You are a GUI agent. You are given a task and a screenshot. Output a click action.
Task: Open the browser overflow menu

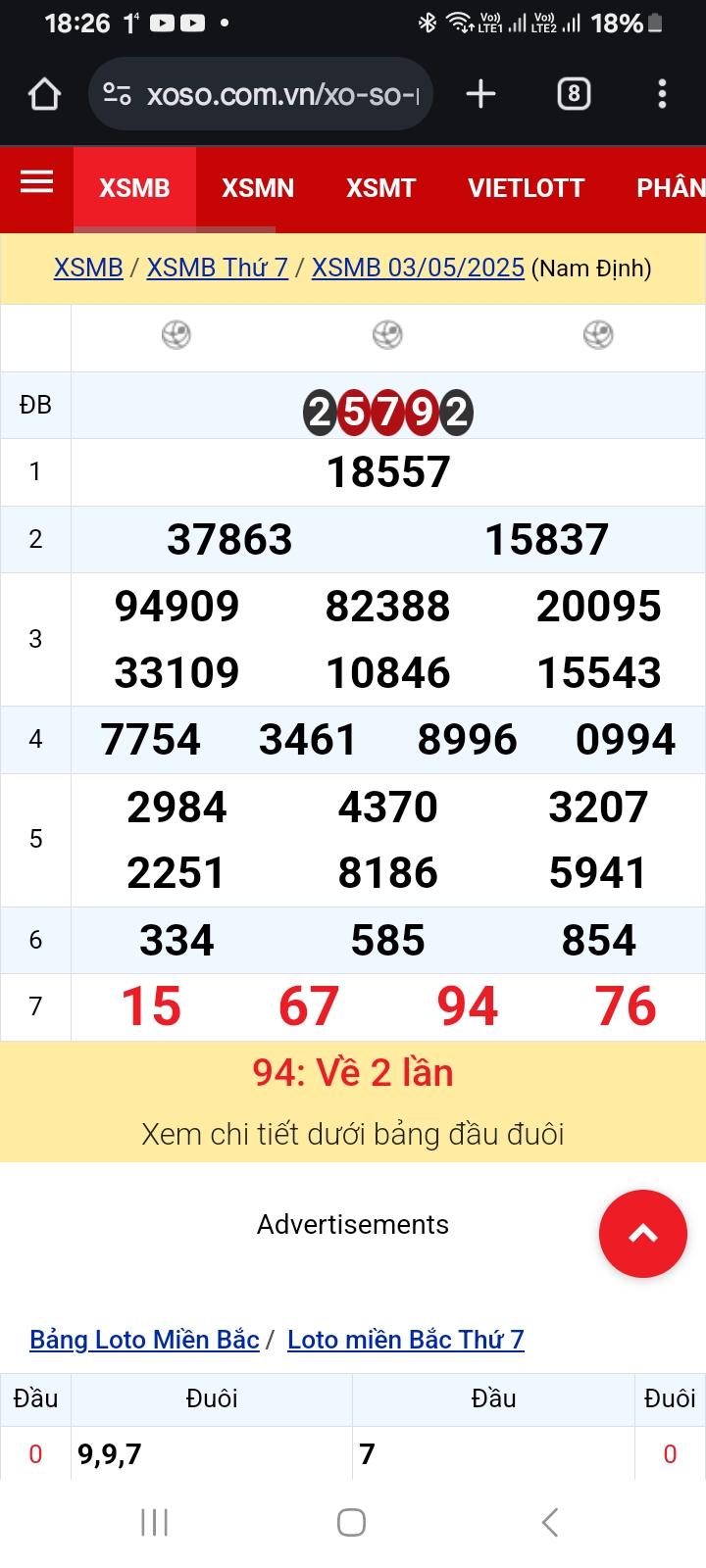(x=662, y=94)
